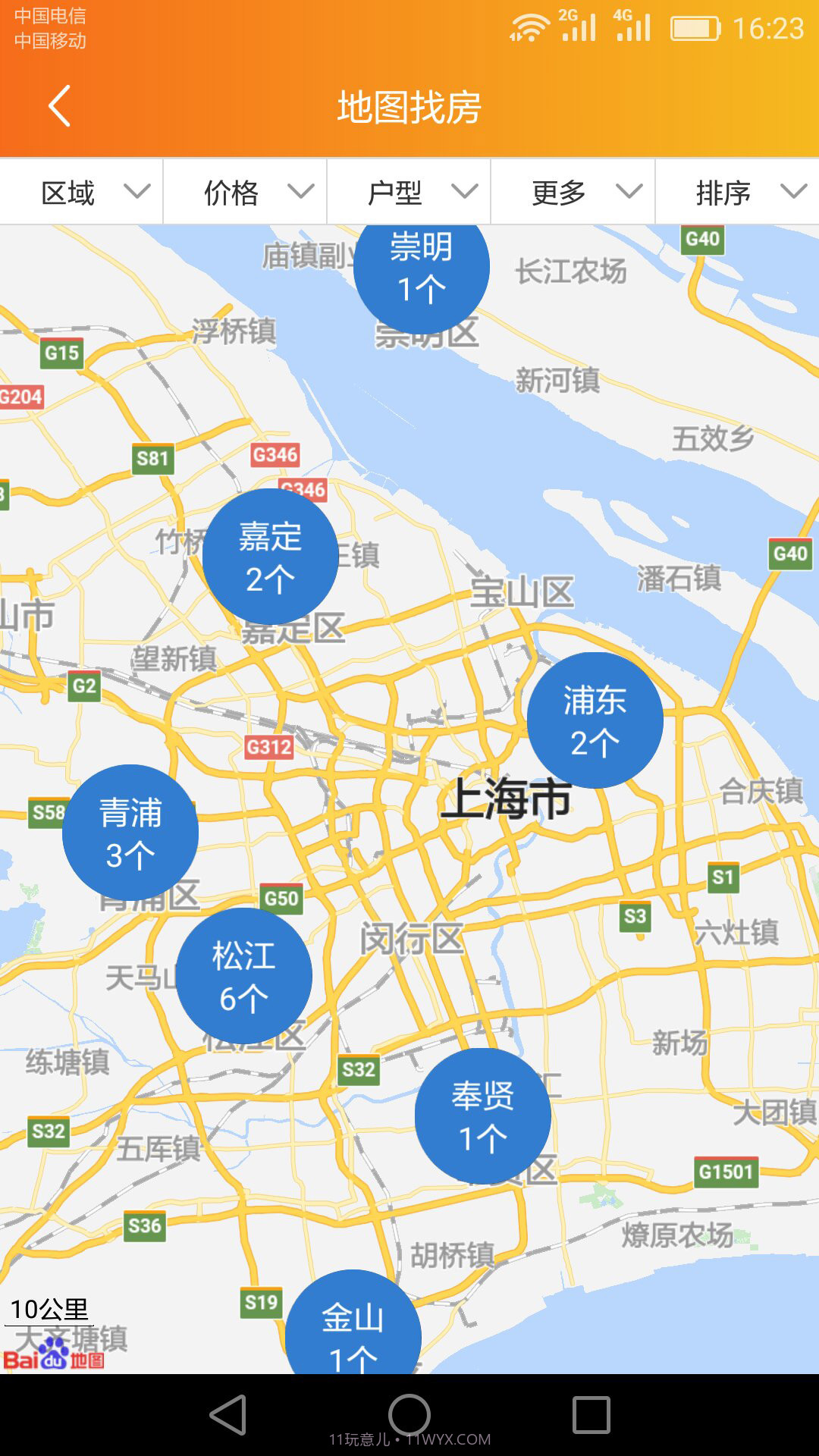Open the 区域 filter dropdown
The height and width of the screenshot is (1456, 819).
click(x=80, y=191)
